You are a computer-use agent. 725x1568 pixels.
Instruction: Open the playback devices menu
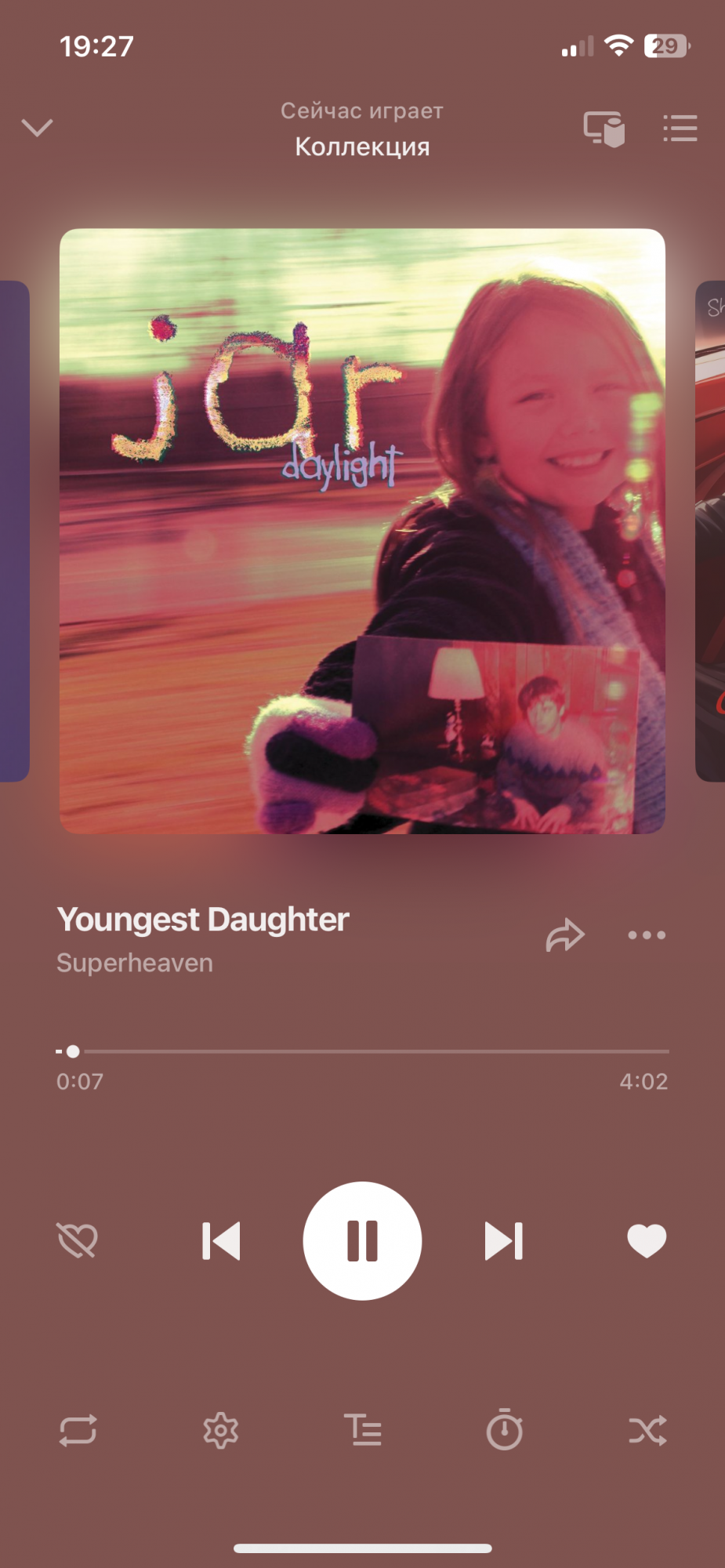[604, 129]
